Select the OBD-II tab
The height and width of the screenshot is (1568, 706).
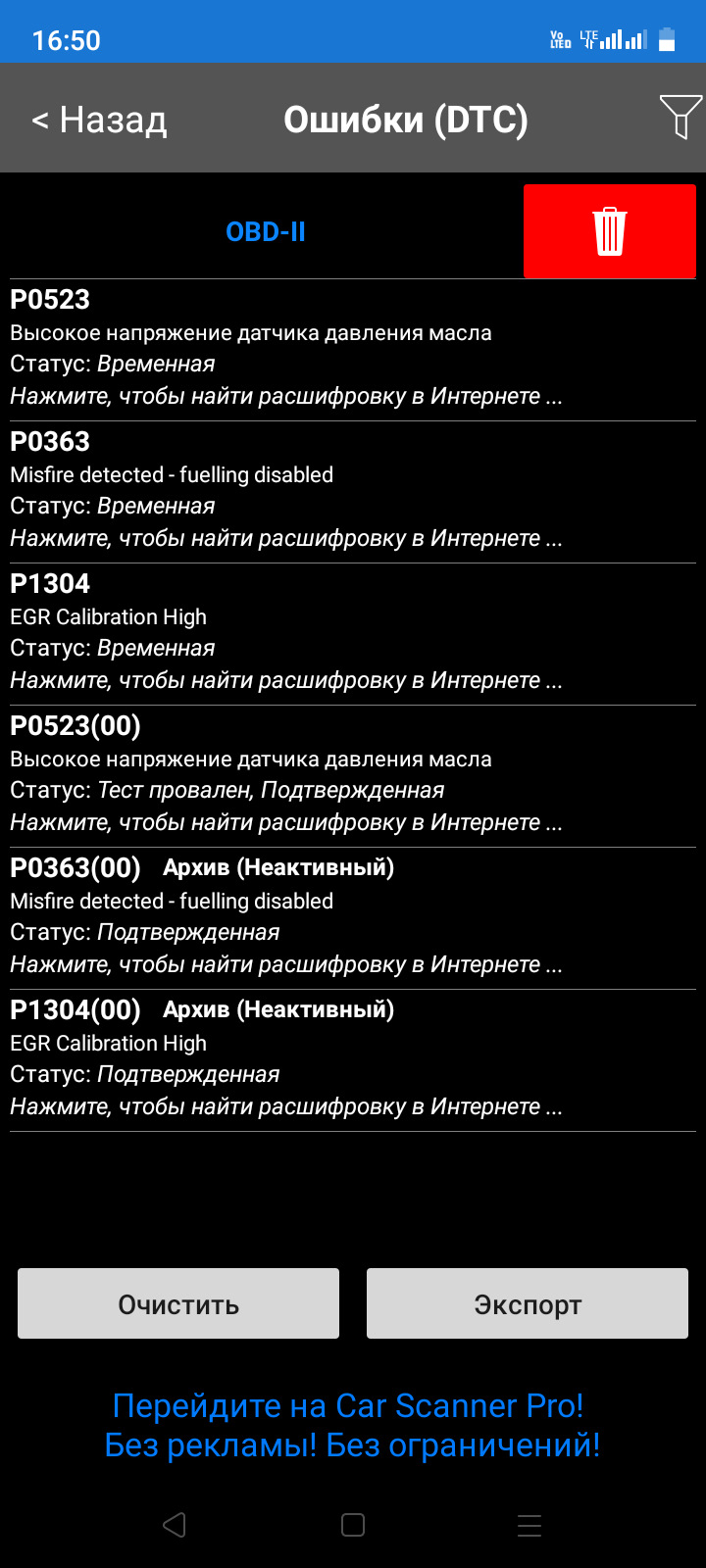pyautogui.click(x=265, y=232)
